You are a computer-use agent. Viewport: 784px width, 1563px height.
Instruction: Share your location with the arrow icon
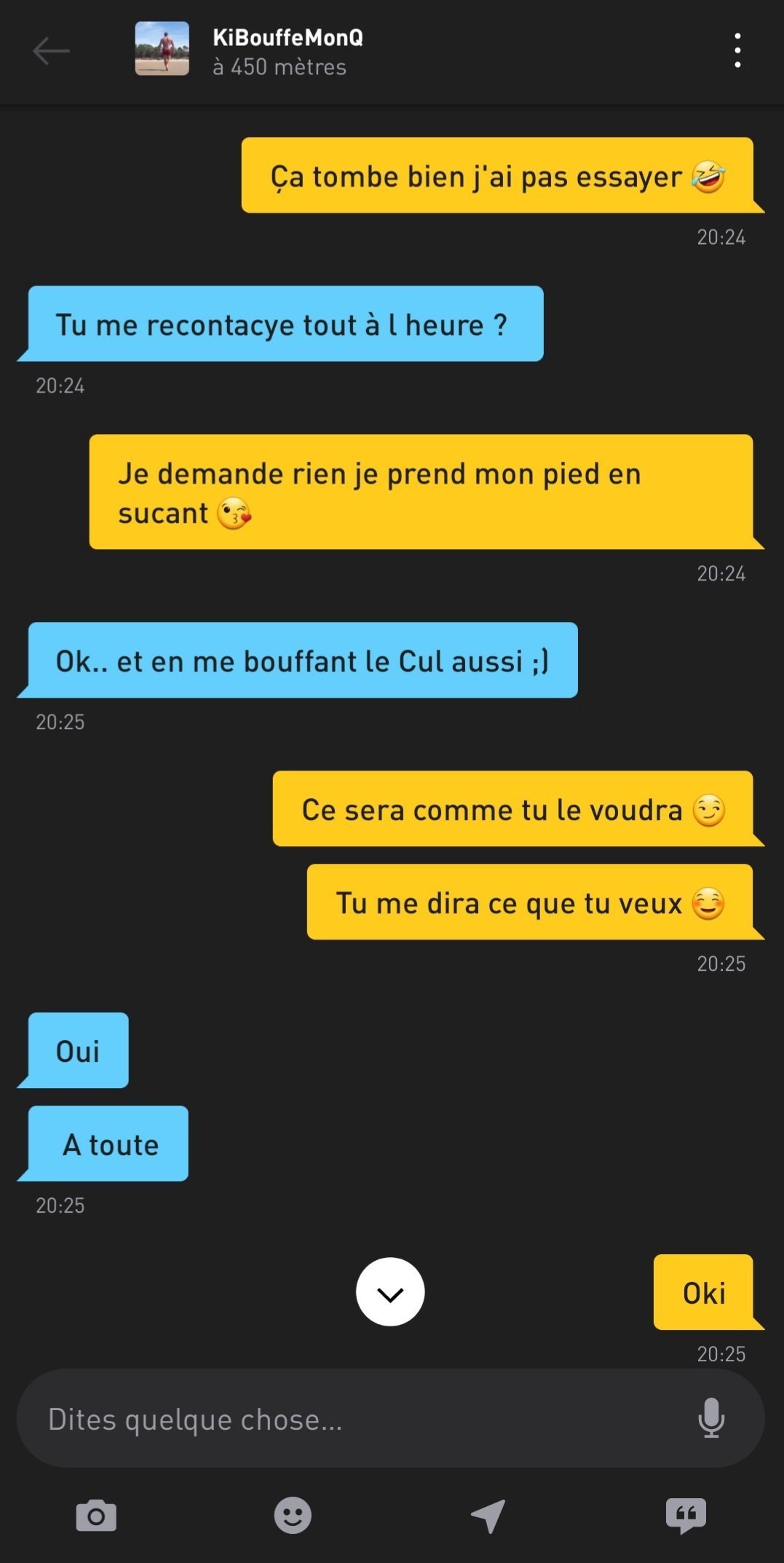pyautogui.click(x=488, y=1516)
